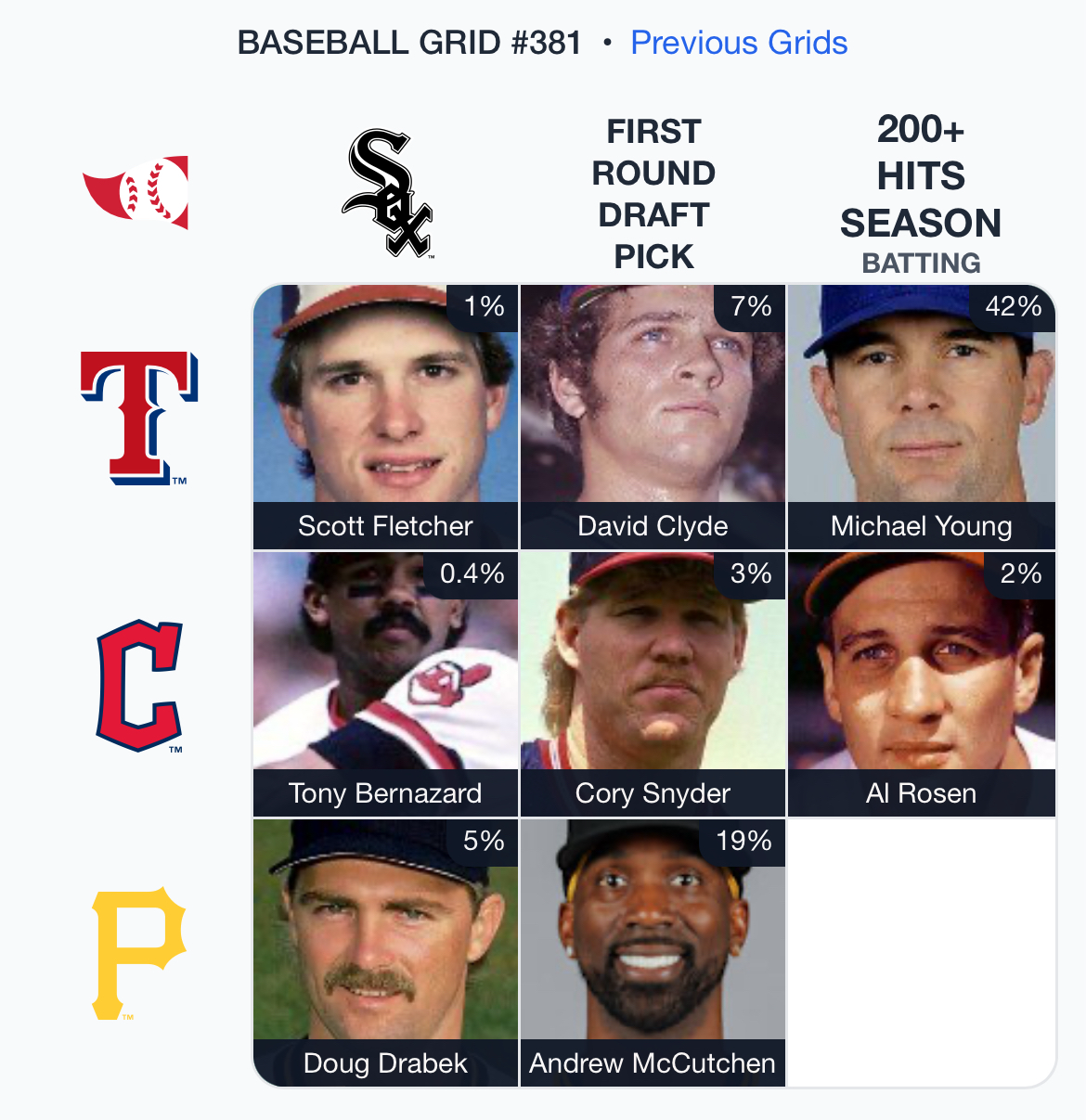View the Andrew McCutchen tile
This screenshot has width=1086, height=1120.
pos(653,952)
